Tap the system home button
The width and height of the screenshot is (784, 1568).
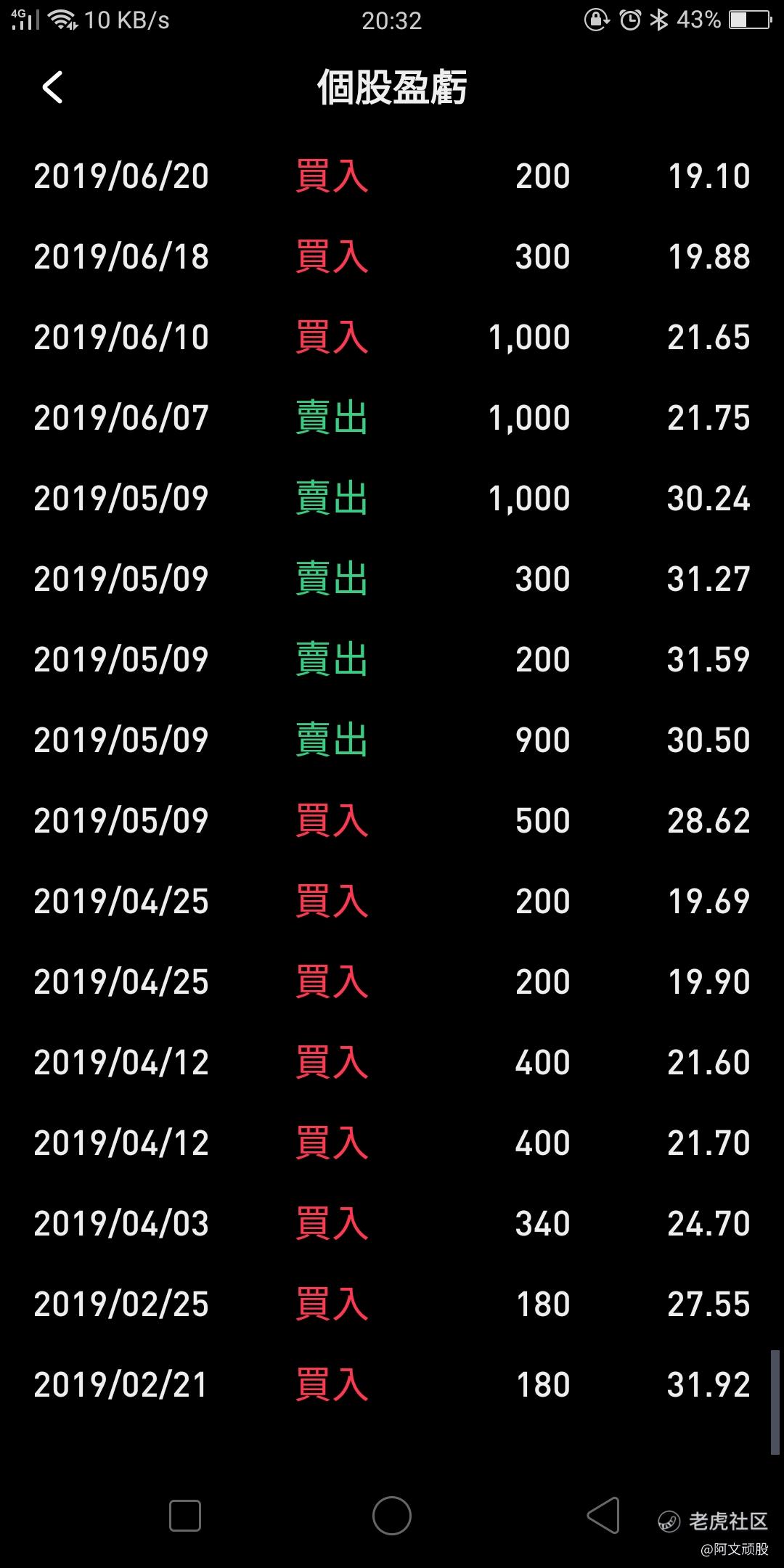pos(391,1516)
